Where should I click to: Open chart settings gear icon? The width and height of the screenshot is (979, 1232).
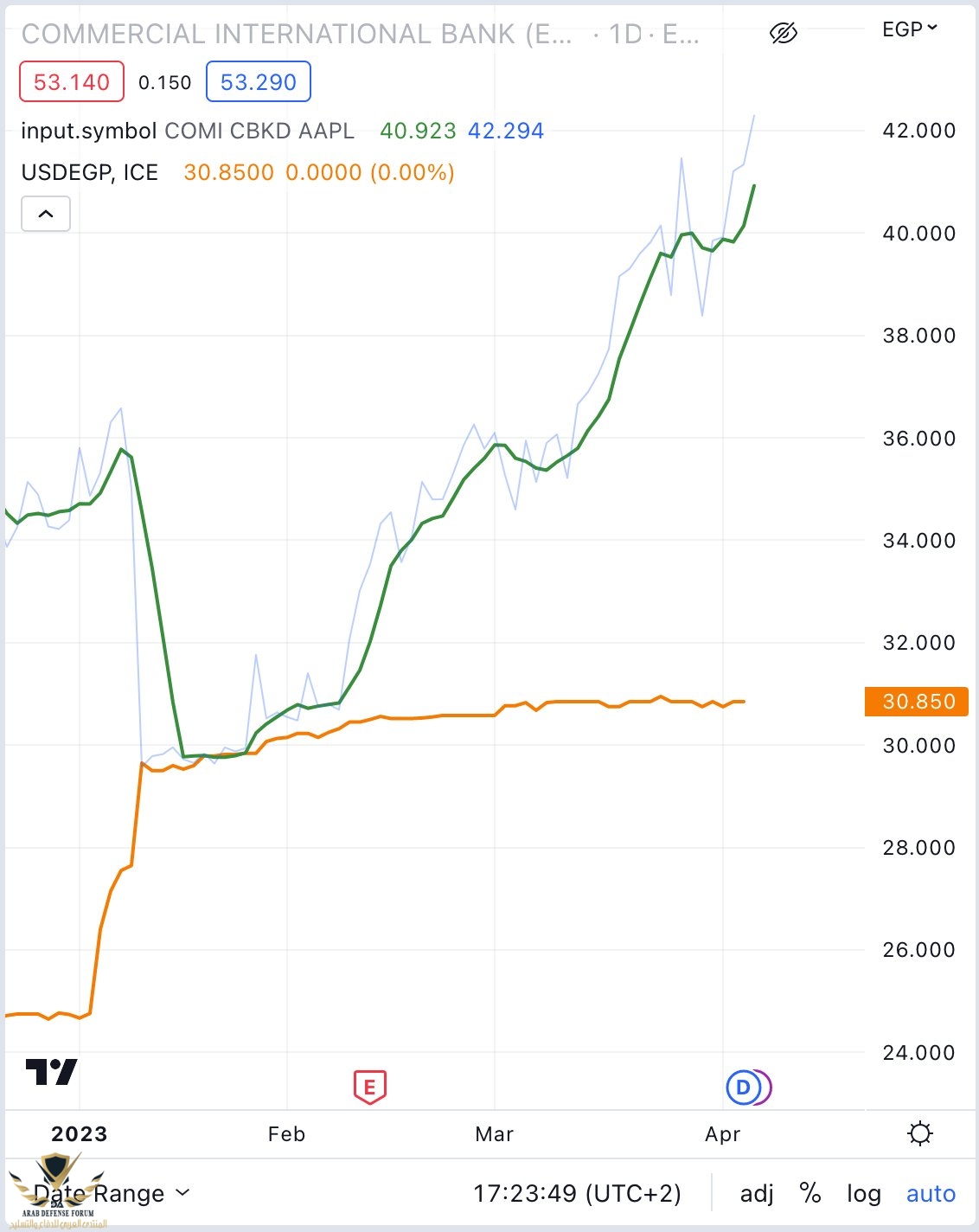point(920,1133)
